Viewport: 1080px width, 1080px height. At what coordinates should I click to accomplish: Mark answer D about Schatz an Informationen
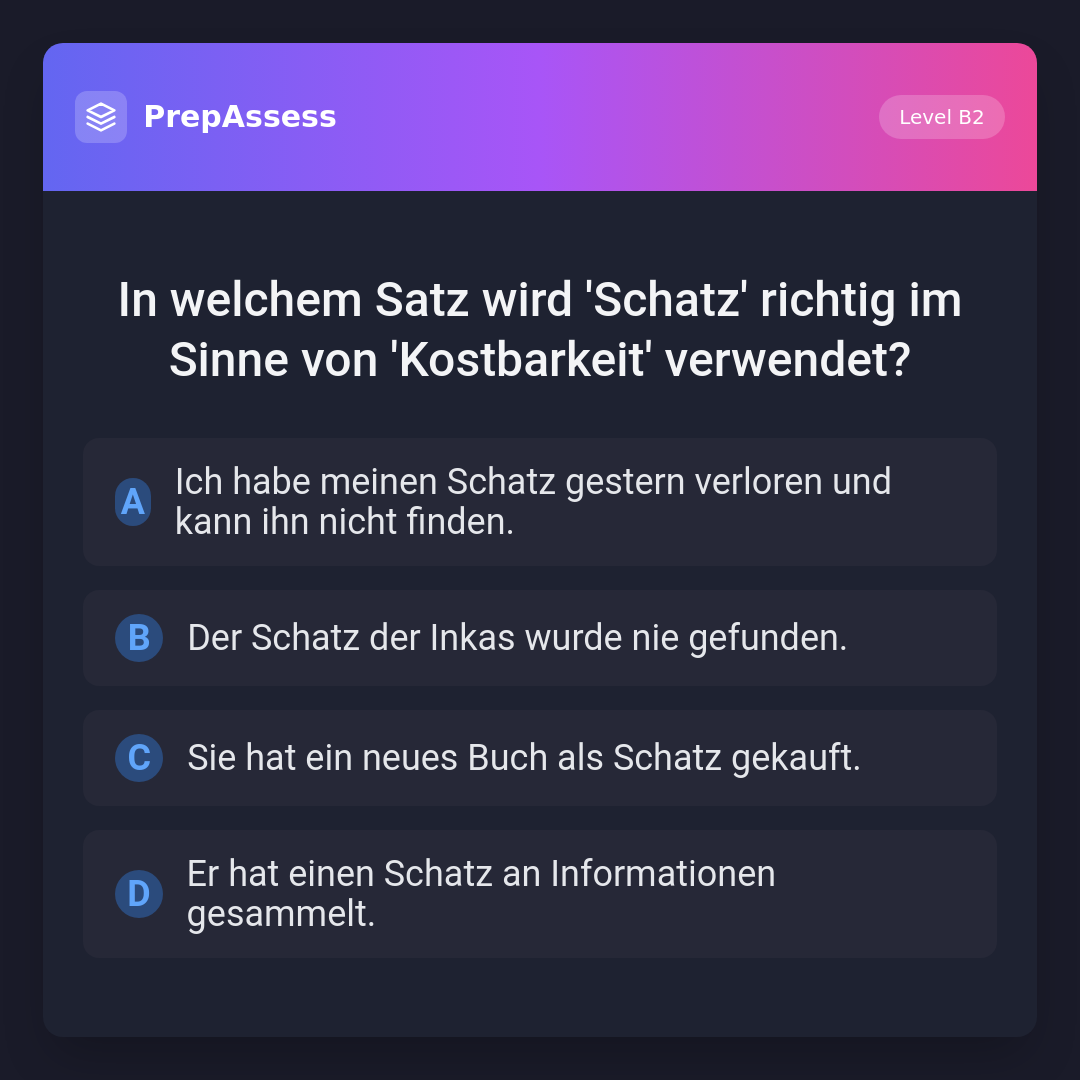539,894
